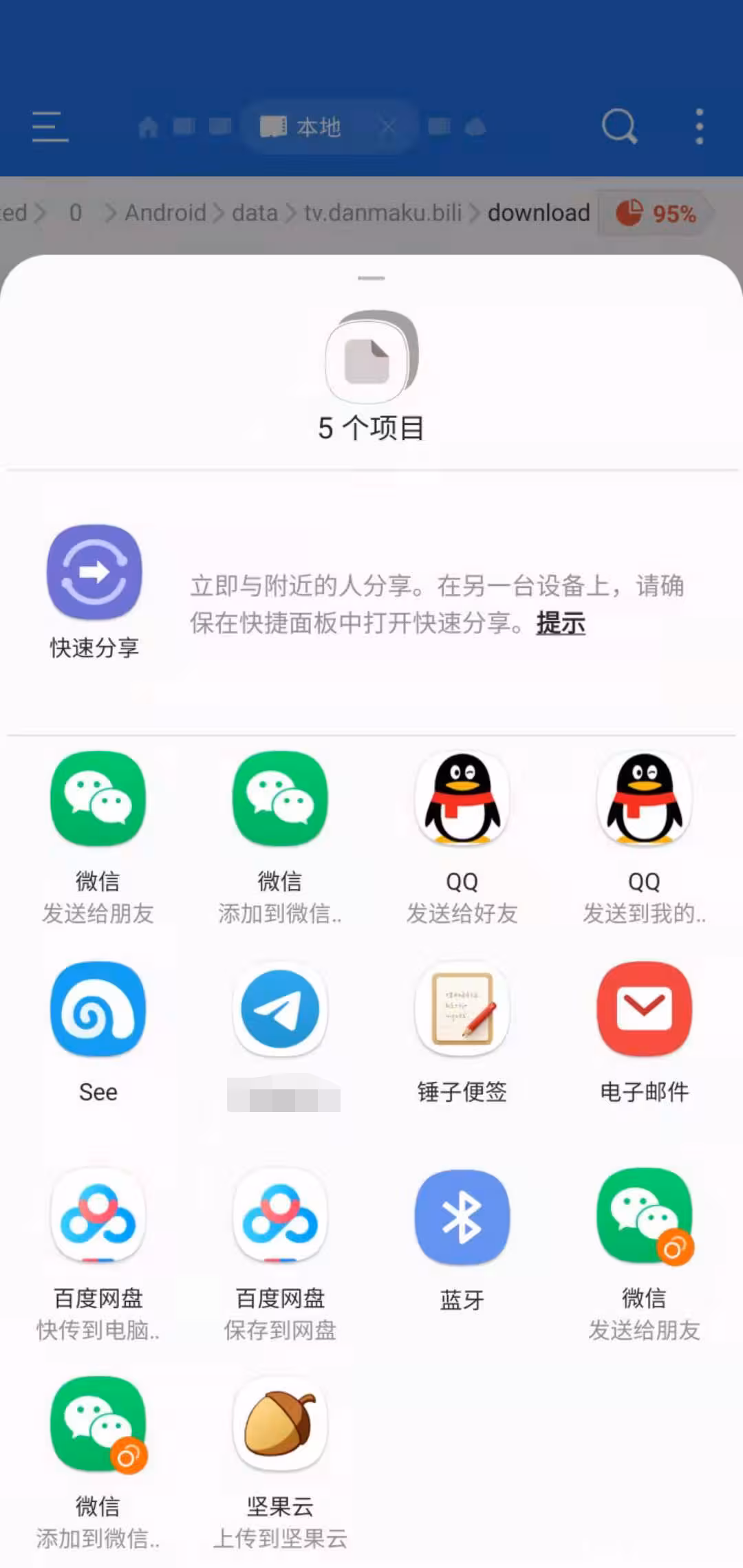This screenshot has width=743, height=1568.
Task: Share via 微信 发送给朋友 without the orange badge
Action: pyautogui.click(x=98, y=799)
